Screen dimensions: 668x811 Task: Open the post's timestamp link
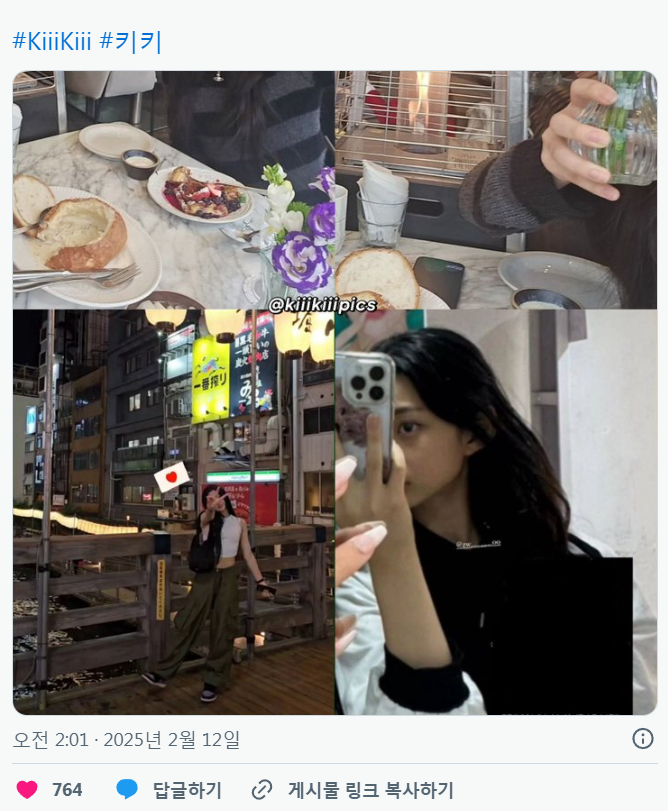pos(127,740)
